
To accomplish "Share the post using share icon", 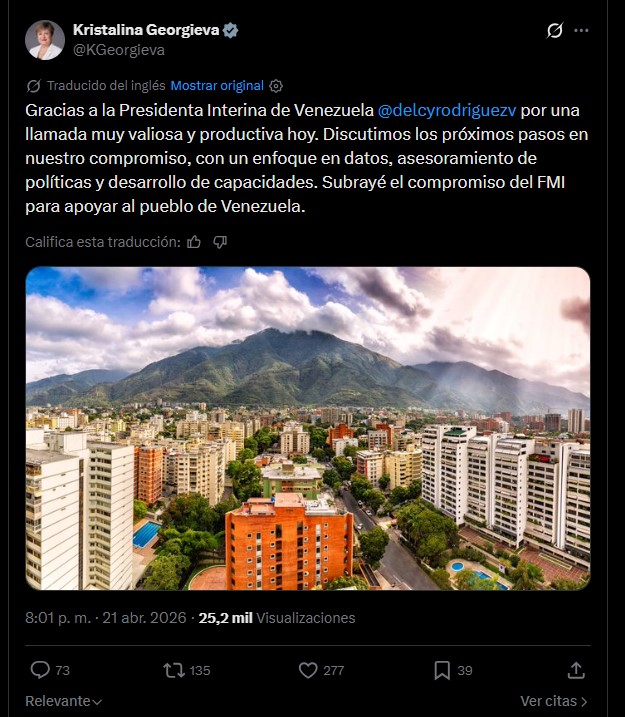I will click(576, 670).
